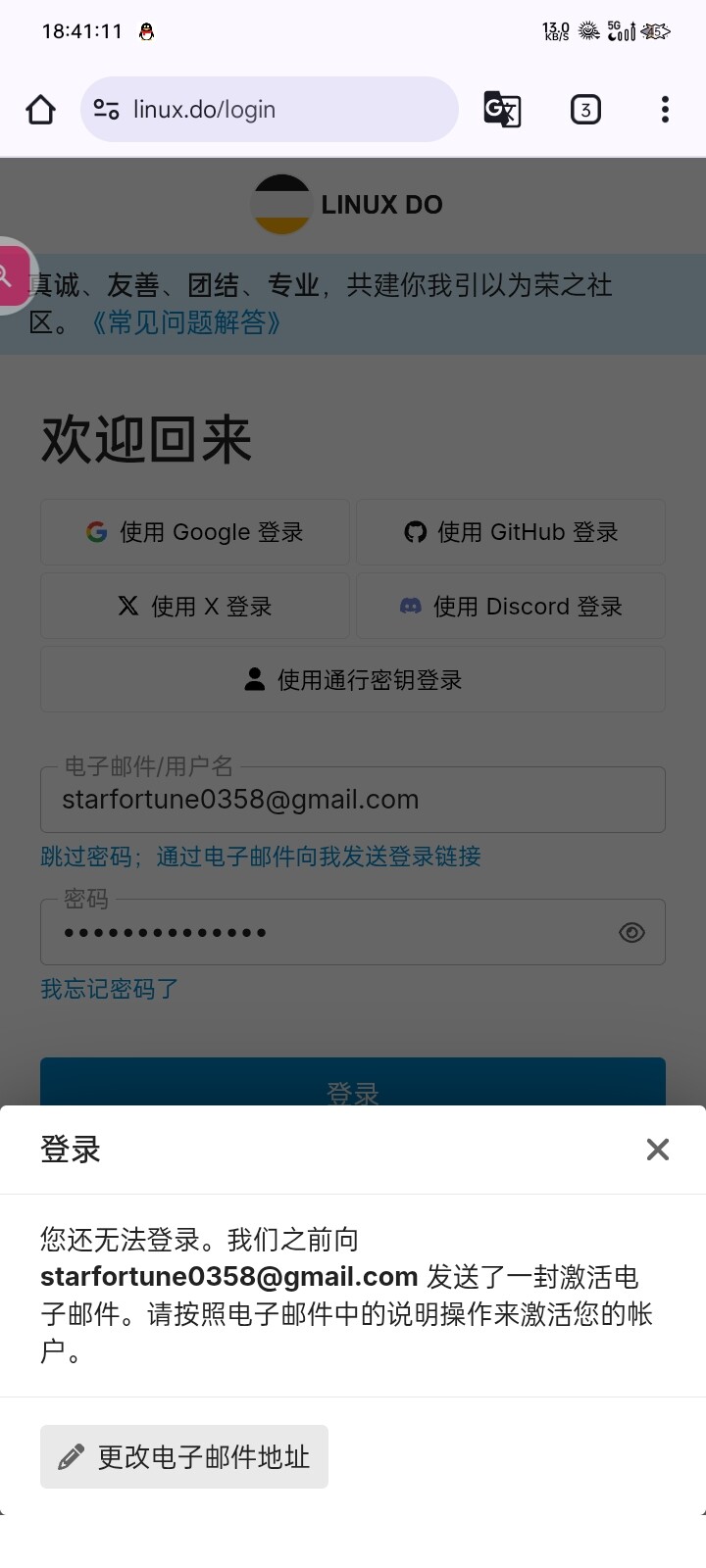Open the 我忘记密码了 link
706x1568 pixels.
pos(109,989)
